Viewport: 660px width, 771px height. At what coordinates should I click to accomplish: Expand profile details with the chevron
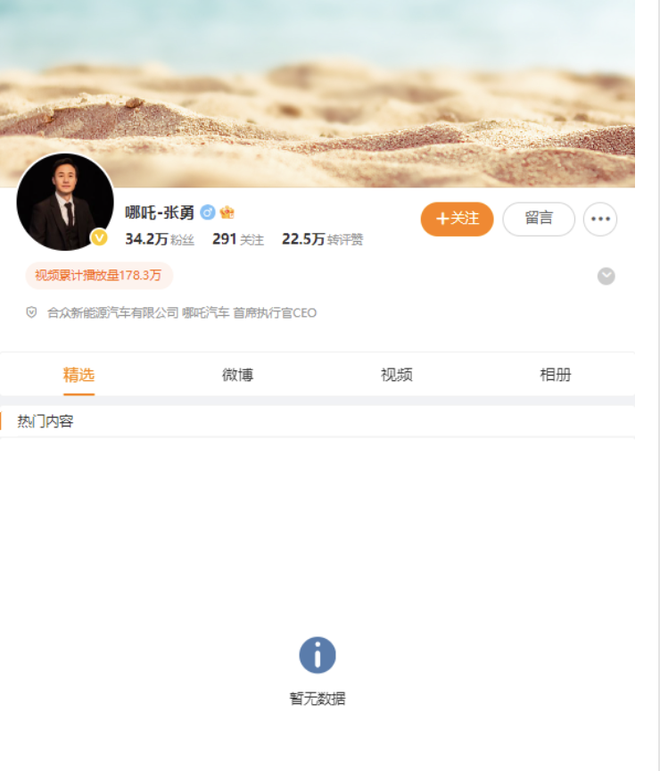pyautogui.click(x=606, y=276)
